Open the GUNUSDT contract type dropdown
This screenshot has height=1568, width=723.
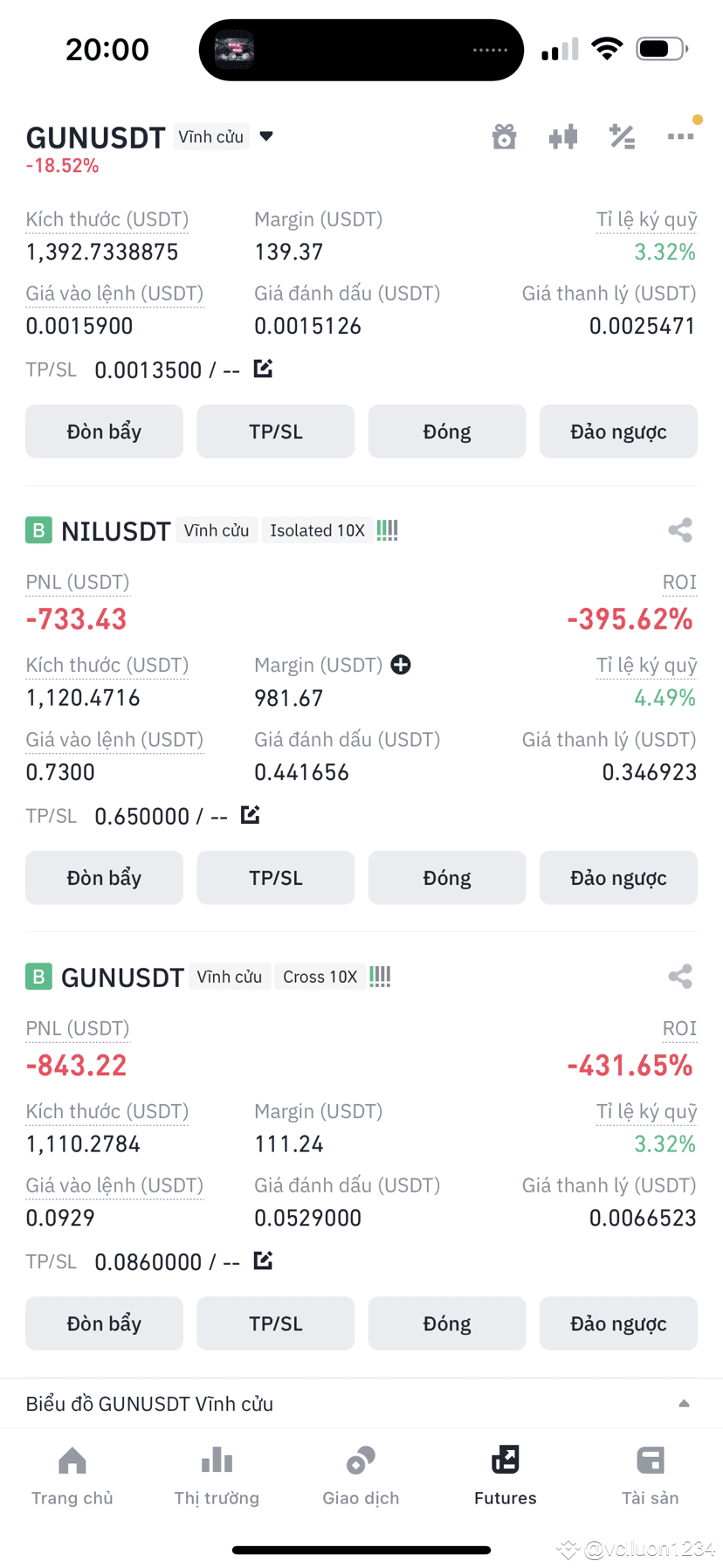266,136
